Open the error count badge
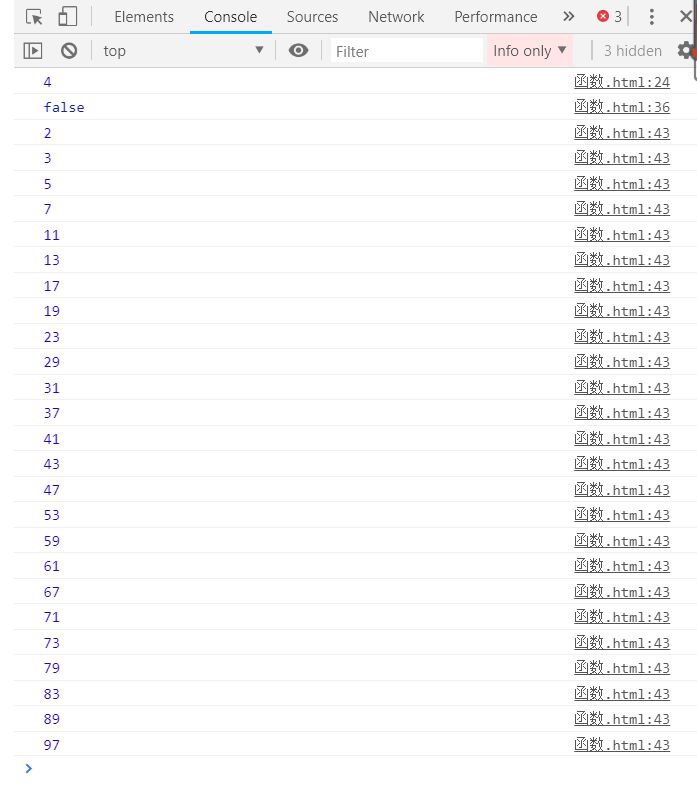697x809 pixels. point(609,17)
